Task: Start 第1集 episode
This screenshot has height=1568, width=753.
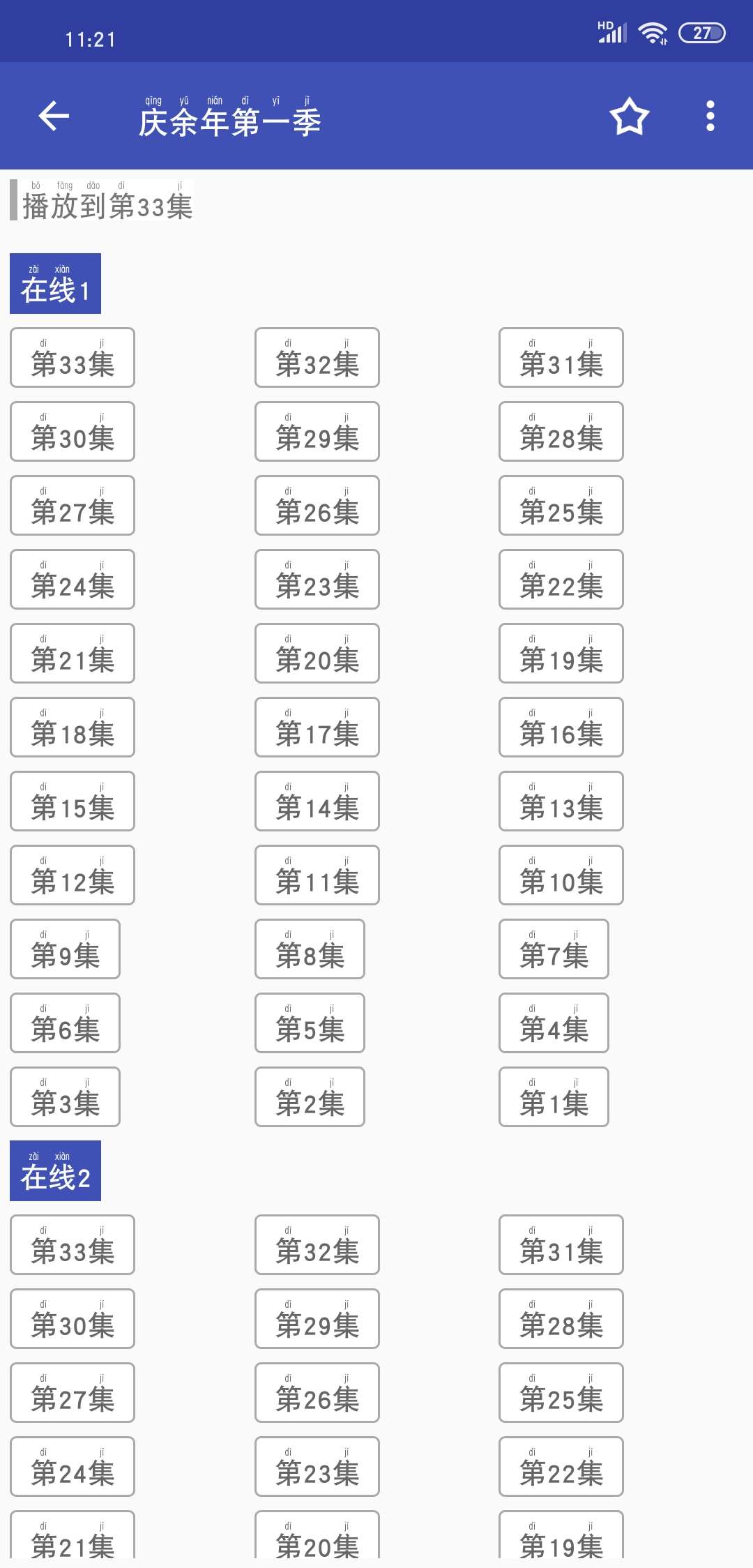Action: pyautogui.click(x=554, y=1097)
